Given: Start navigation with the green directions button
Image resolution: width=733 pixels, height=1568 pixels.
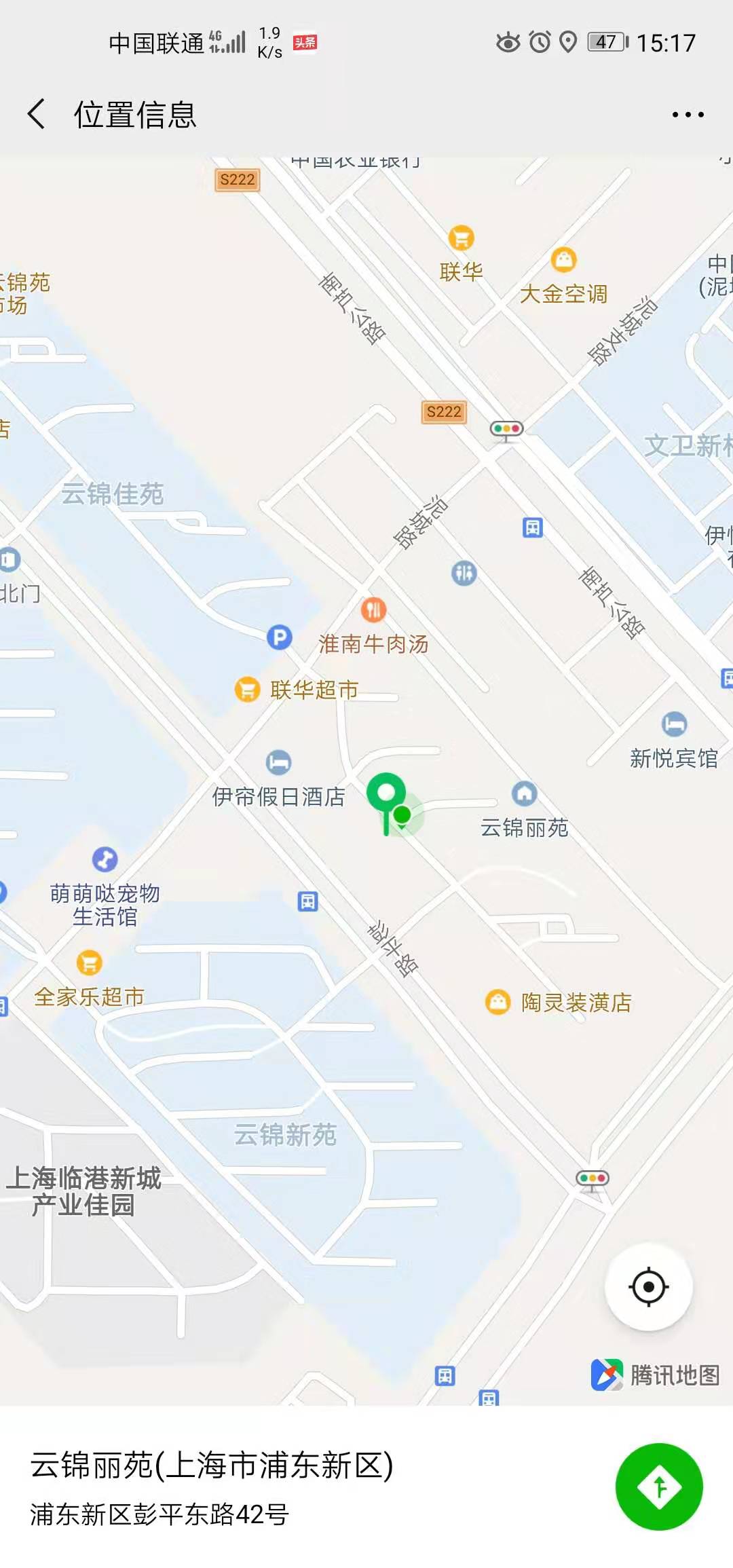Looking at the screenshot, I should [x=658, y=1487].
